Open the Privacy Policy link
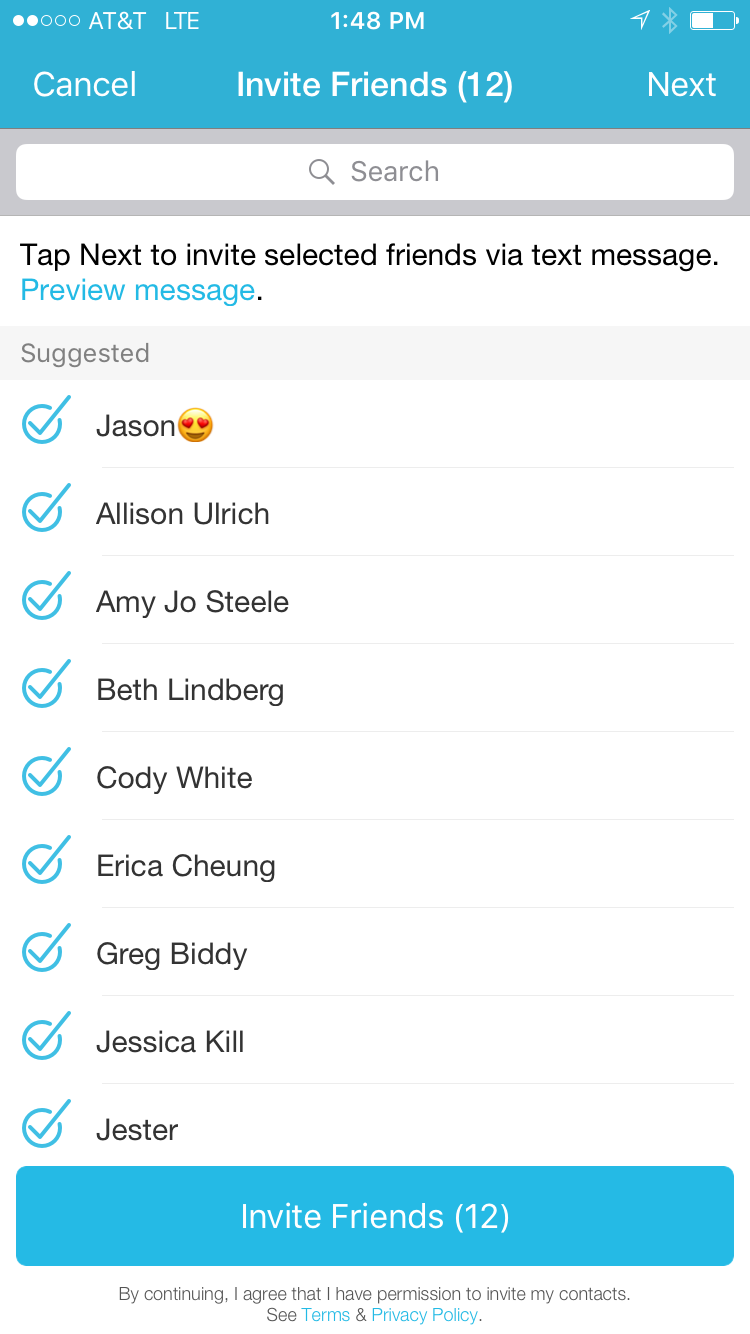The height and width of the screenshot is (1334, 750). pos(424,1315)
